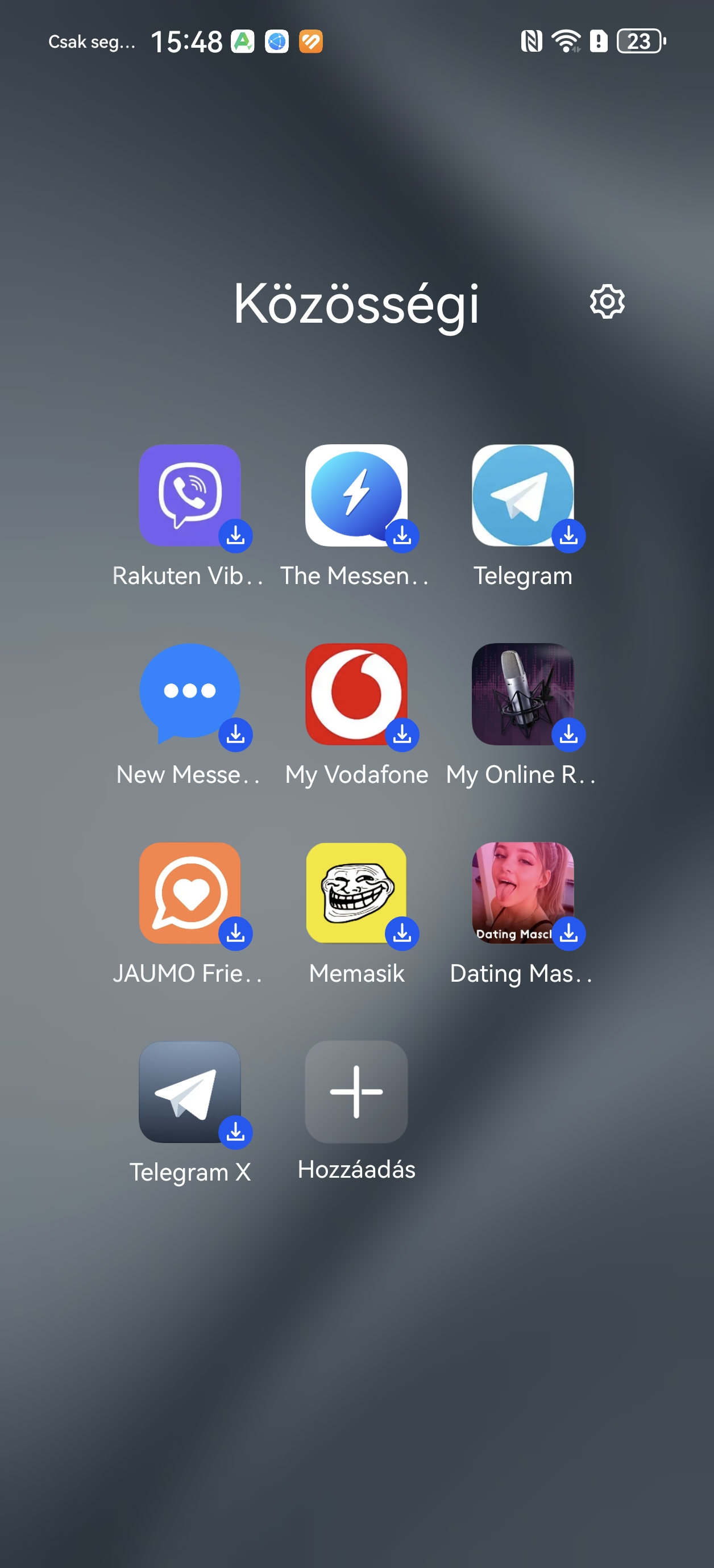Tap the Telegram app icon

[522, 495]
